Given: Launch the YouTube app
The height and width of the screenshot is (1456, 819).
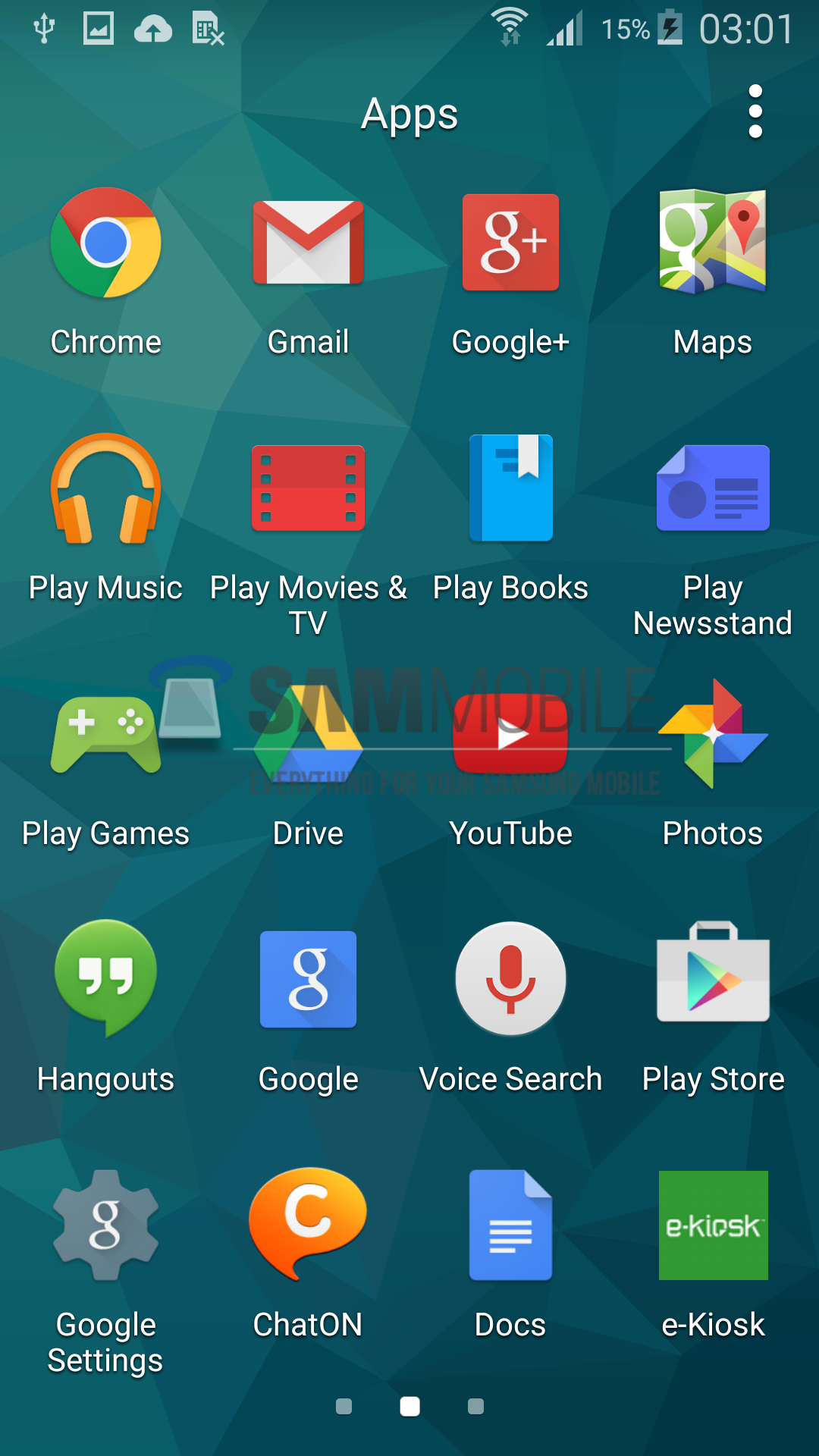Looking at the screenshot, I should click(510, 734).
